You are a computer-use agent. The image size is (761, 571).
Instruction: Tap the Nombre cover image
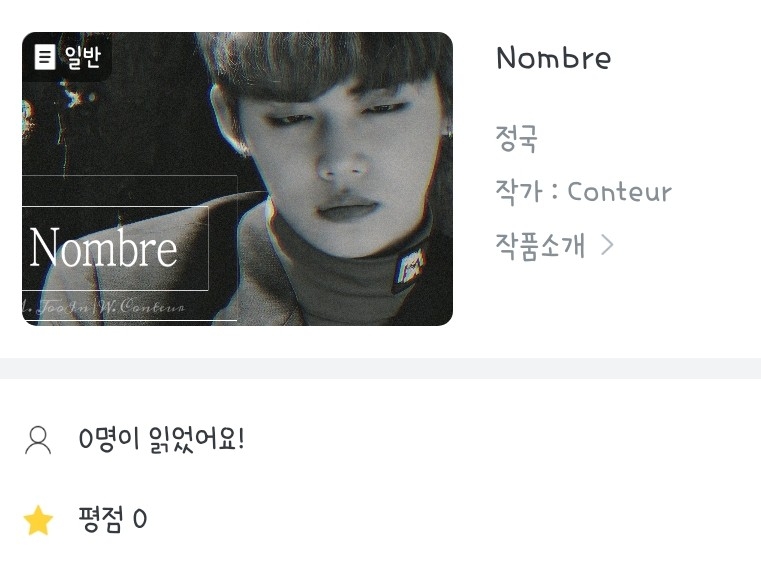click(237, 179)
